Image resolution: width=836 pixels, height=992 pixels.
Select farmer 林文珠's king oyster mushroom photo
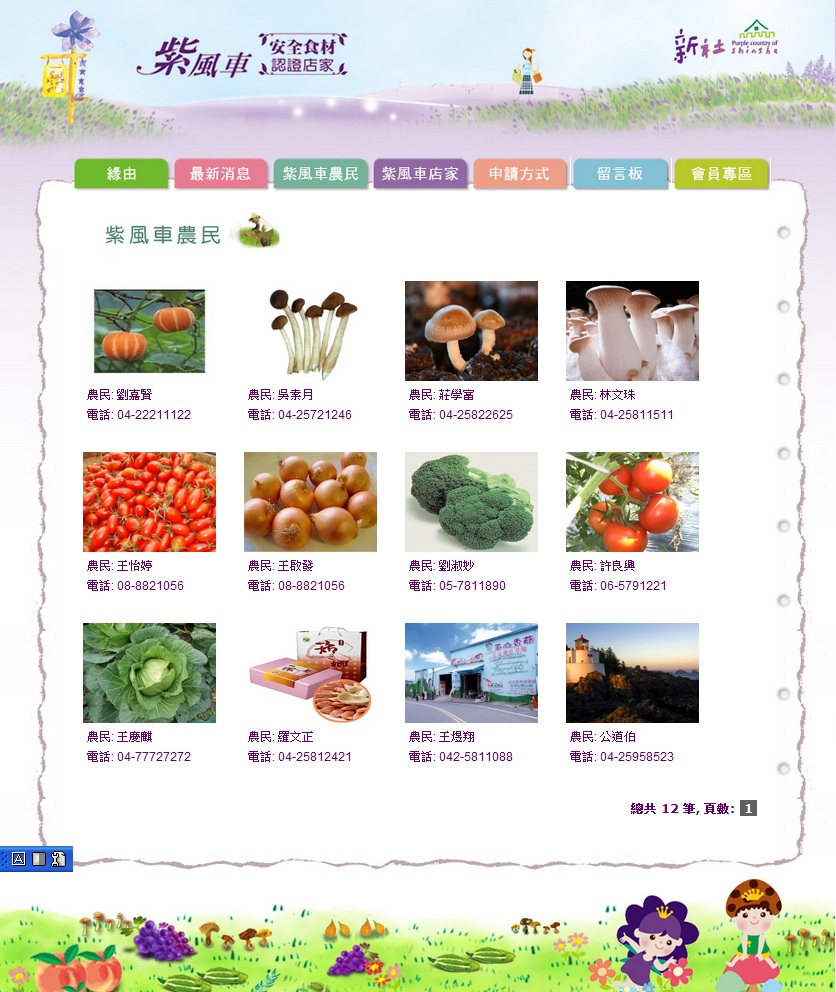pos(632,331)
